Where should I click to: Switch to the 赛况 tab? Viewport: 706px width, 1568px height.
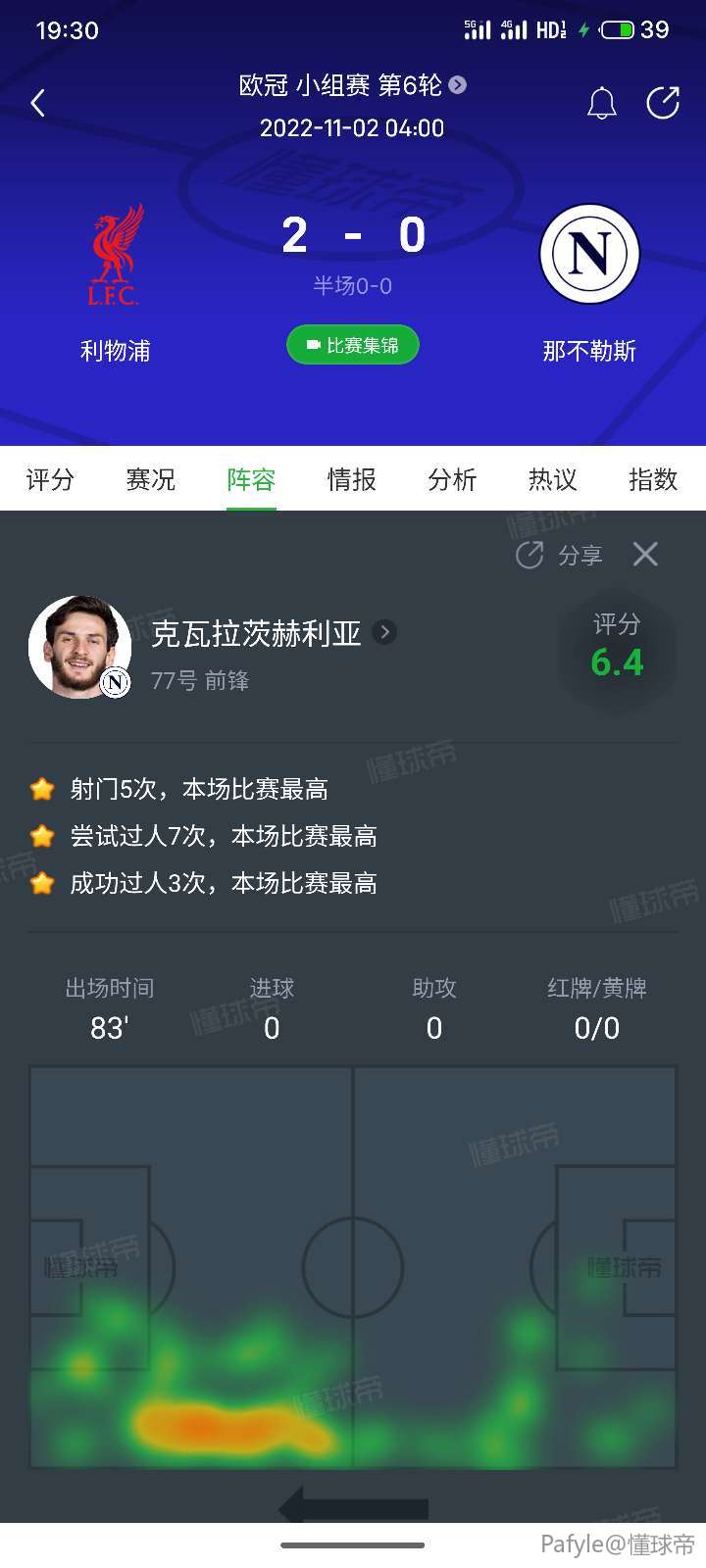[x=151, y=479]
